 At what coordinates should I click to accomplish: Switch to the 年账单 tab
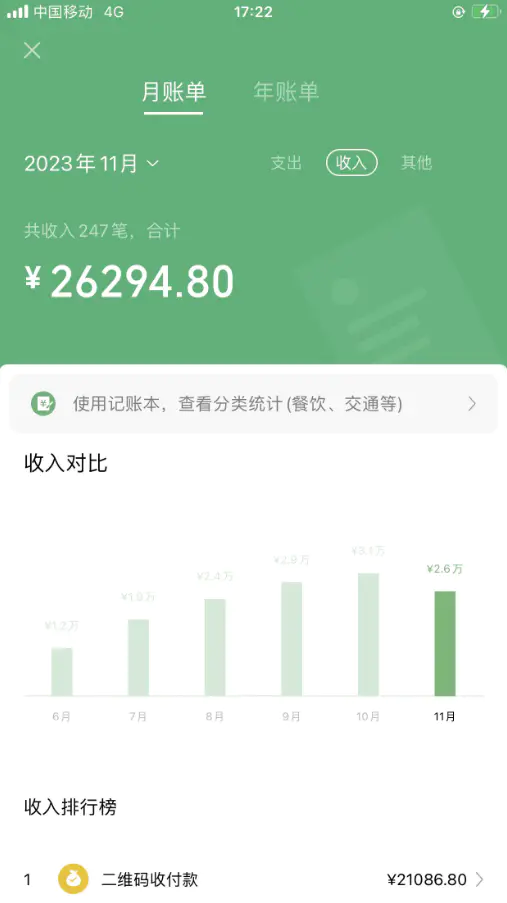pyautogui.click(x=286, y=92)
